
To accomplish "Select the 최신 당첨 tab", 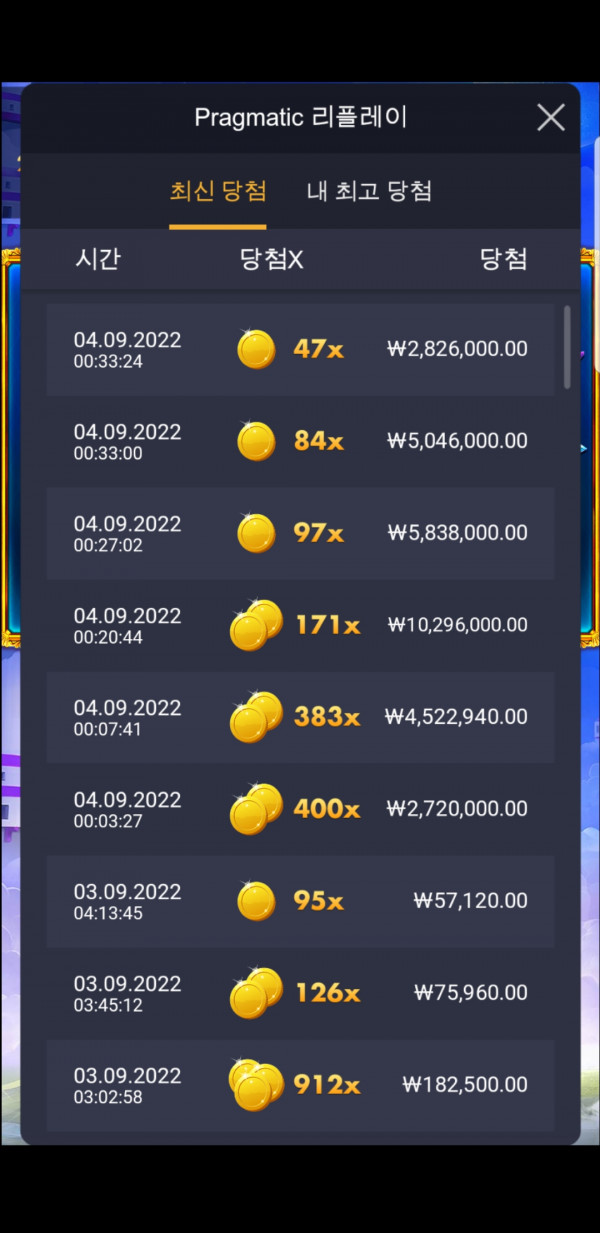I will click(x=218, y=191).
